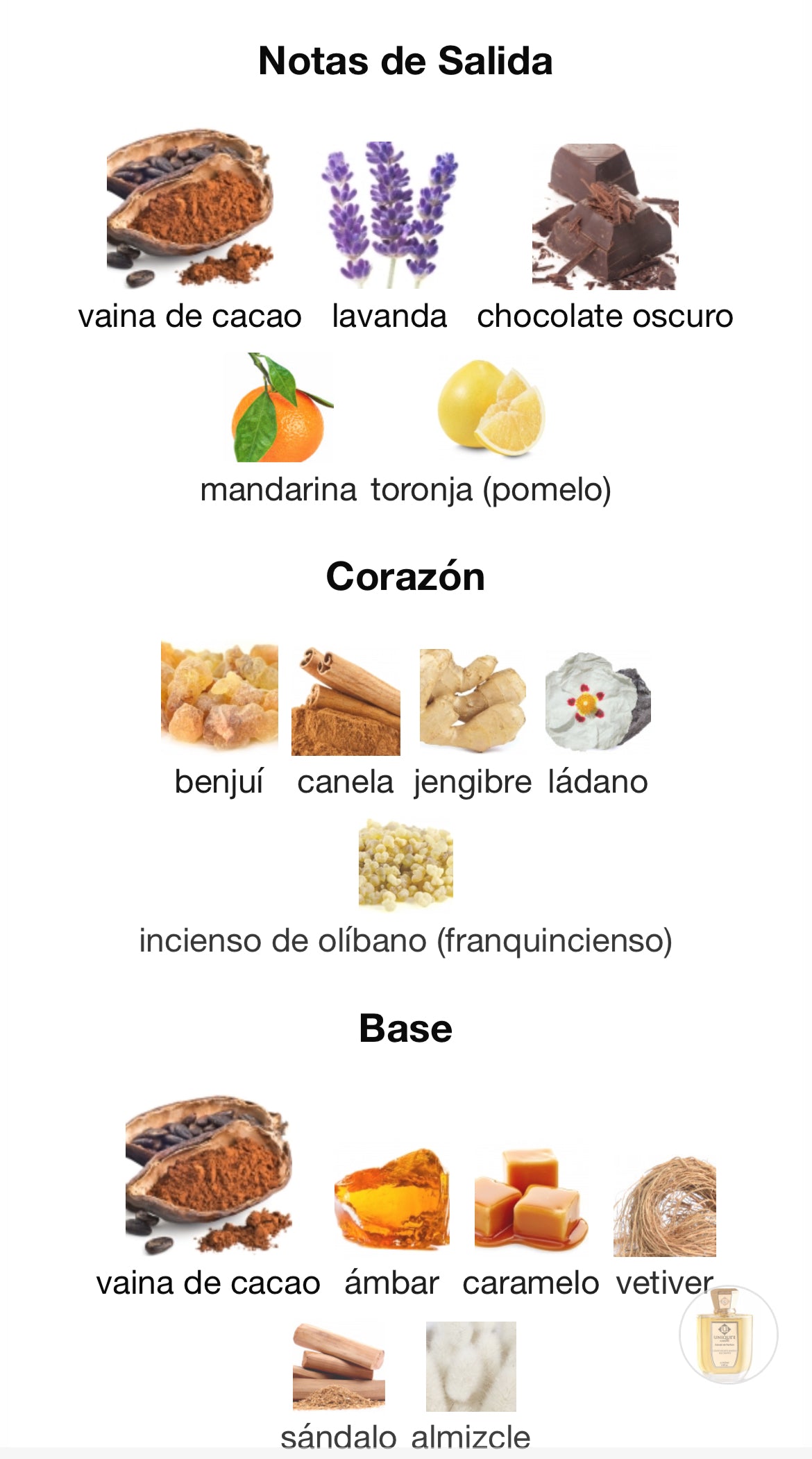Open the toronja (pomelo) note
This screenshot has width=812, height=1459.
491,408
